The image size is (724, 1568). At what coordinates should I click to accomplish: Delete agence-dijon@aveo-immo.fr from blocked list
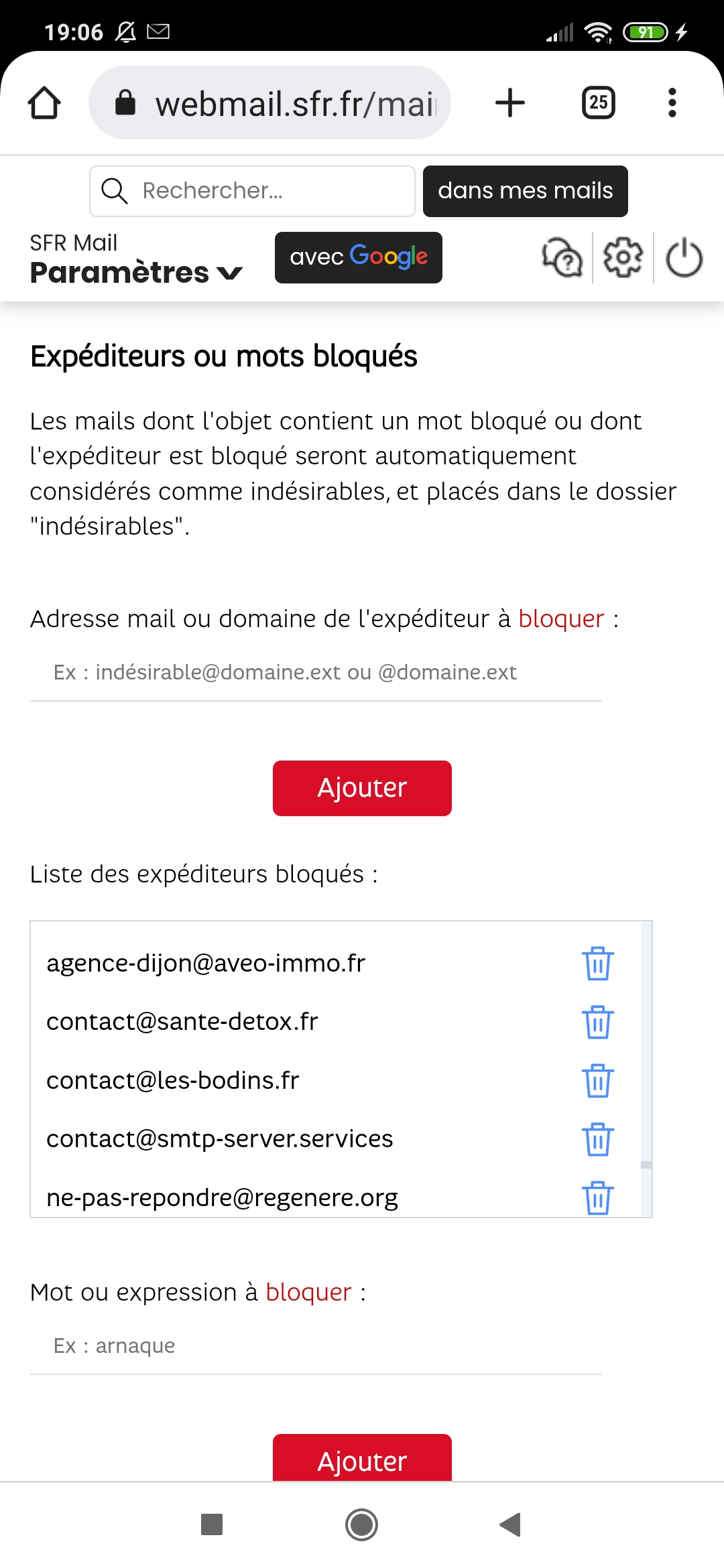[597, 964]
